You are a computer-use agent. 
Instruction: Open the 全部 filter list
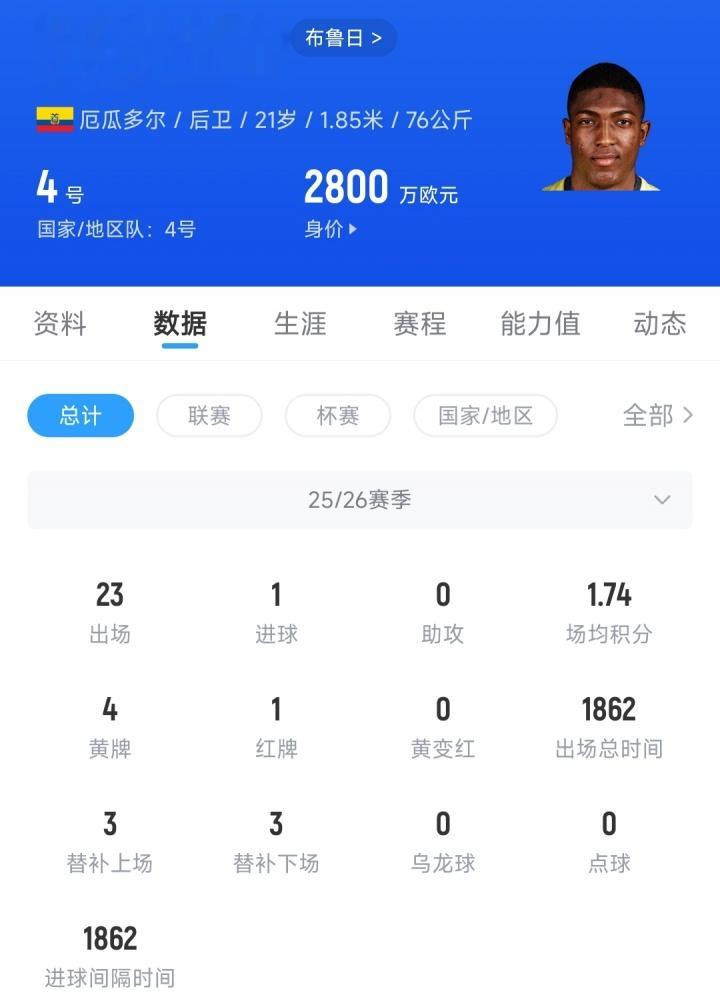point(657,416)
